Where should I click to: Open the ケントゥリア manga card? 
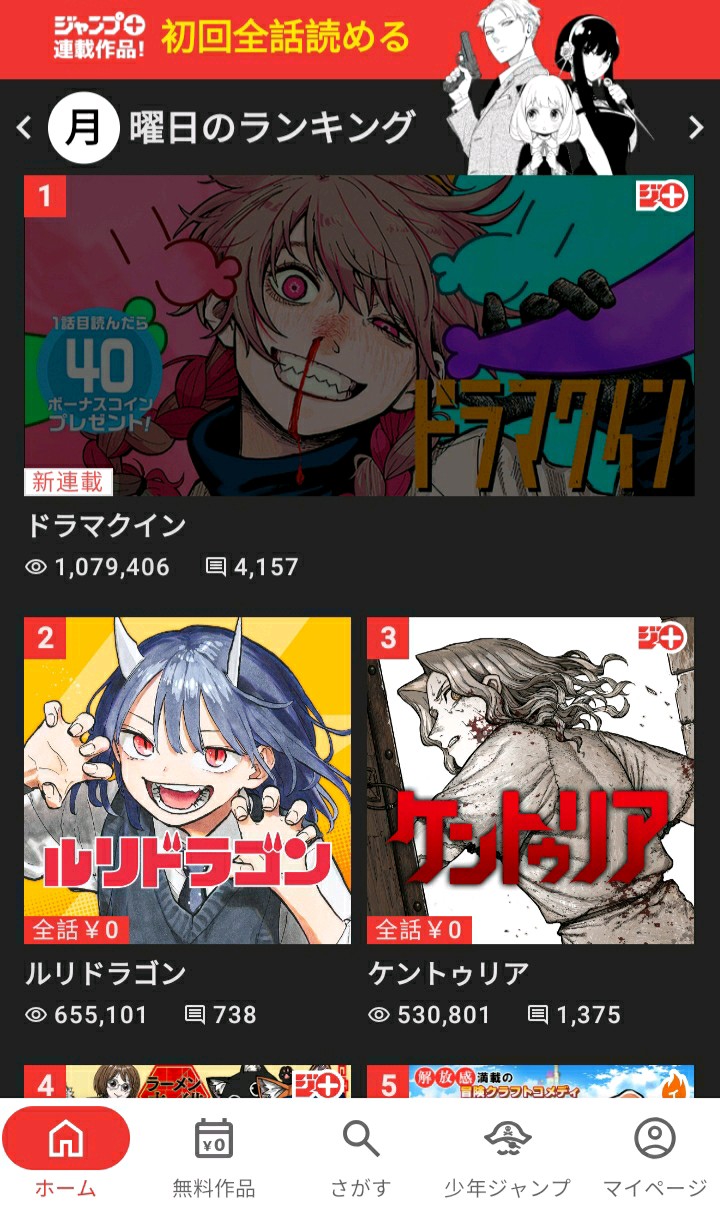coord(530,780)
